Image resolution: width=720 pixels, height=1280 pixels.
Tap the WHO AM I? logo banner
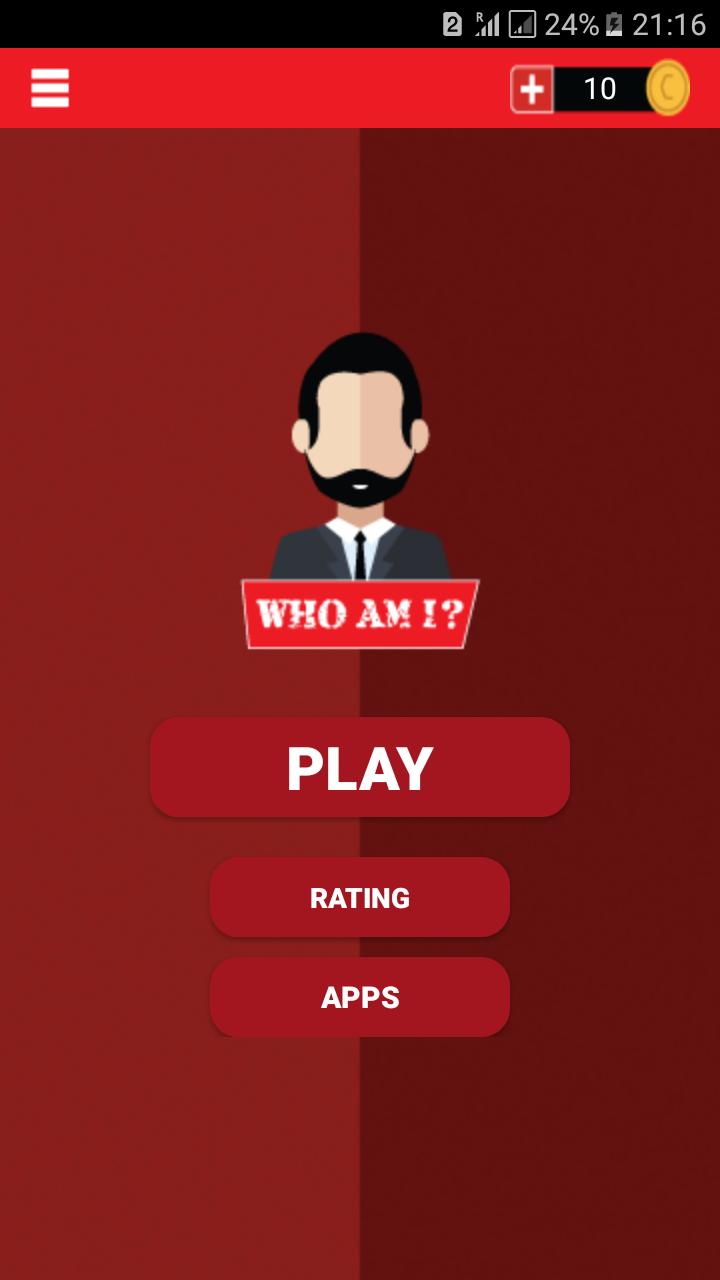360,613
